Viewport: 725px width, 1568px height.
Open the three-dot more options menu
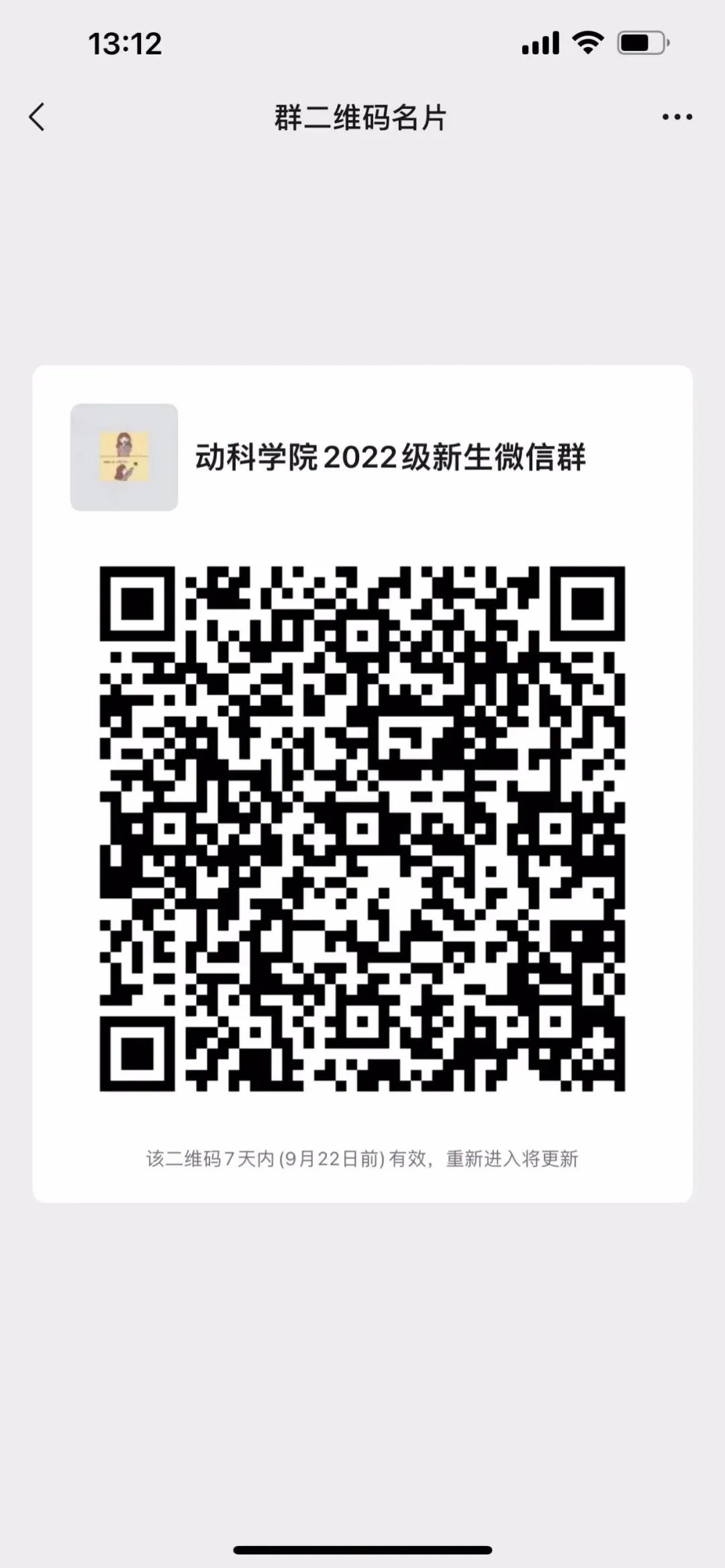pyautogui.click(x=677, y=117)
